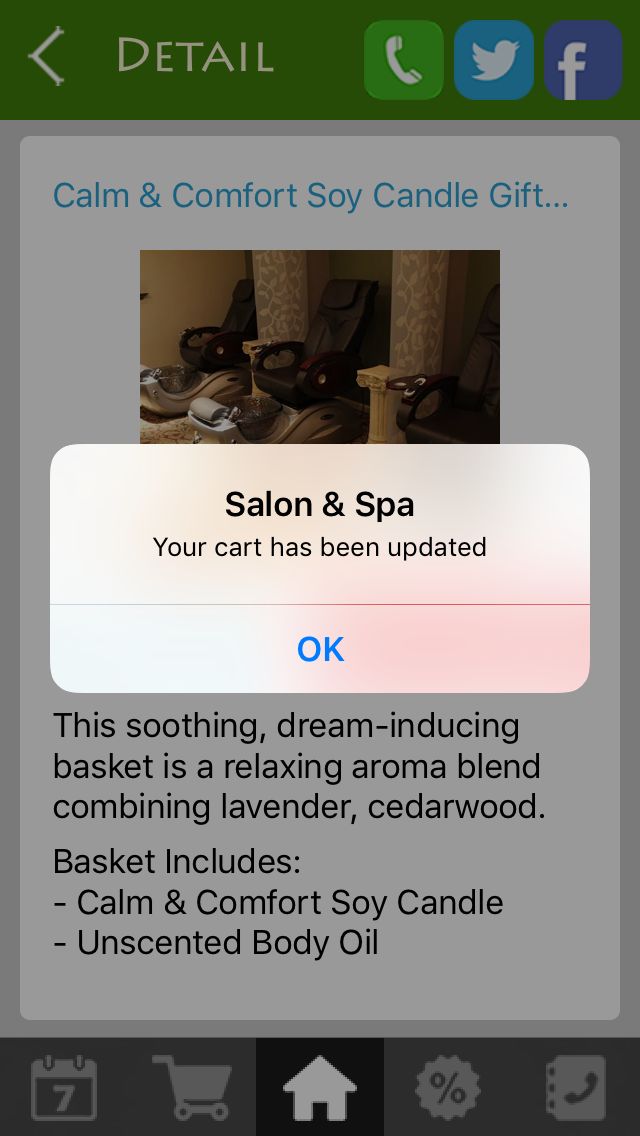This screenshot has width=640, height=1136.
Task: Open the Twitter page
Action: click(493, 60)
